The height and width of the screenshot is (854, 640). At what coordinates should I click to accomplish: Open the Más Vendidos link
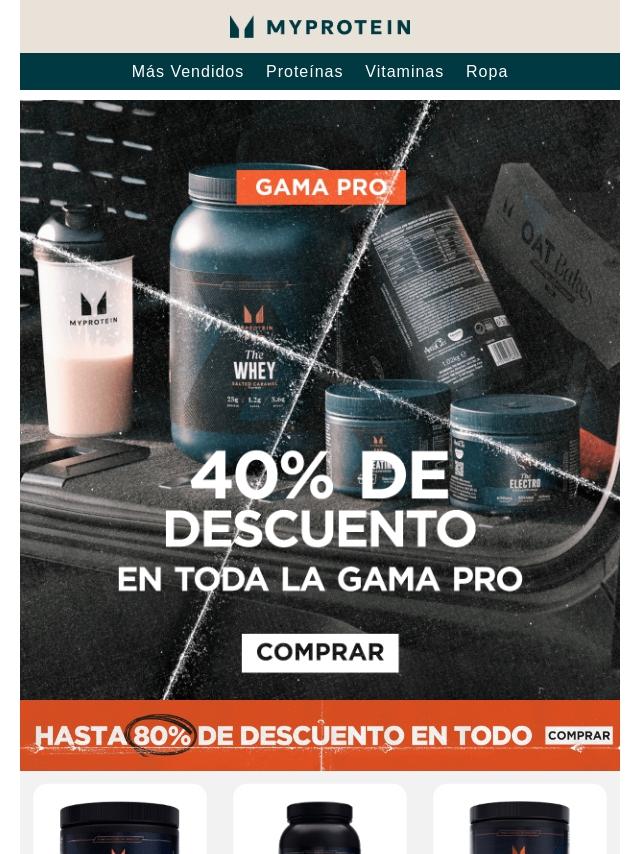[x=187, y=72]
